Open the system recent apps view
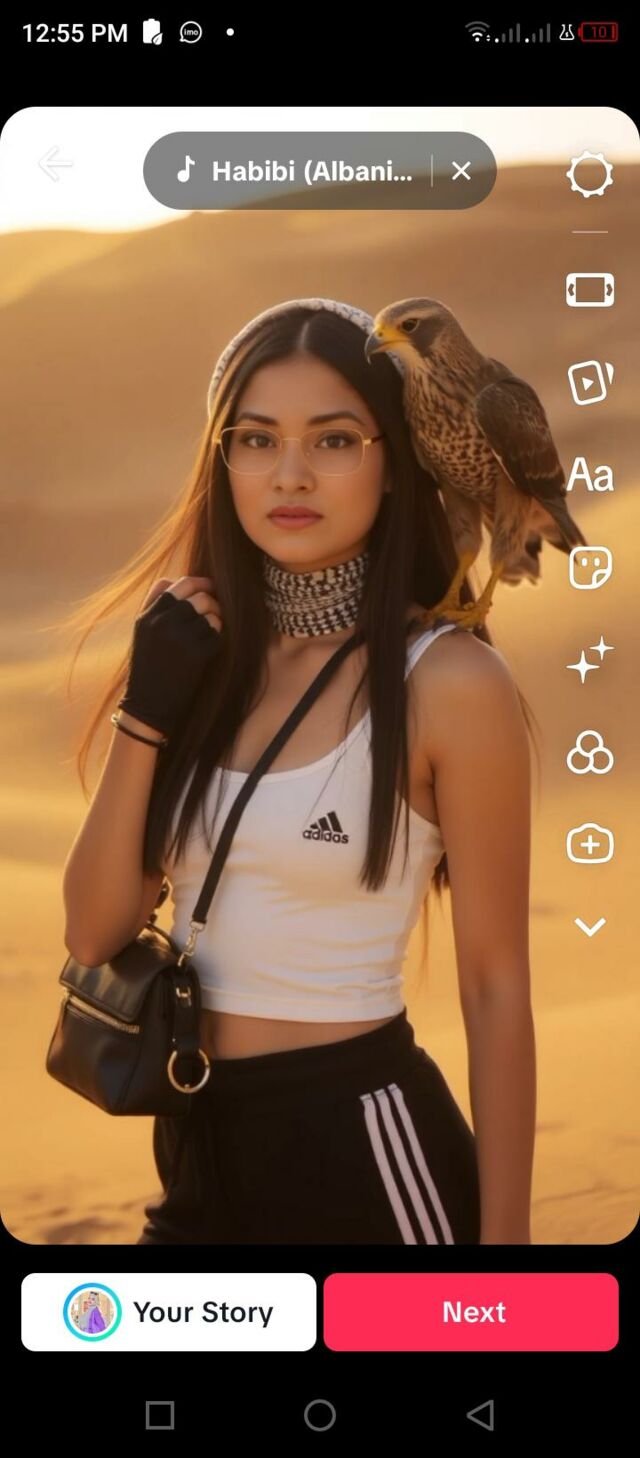Screen dimensions: 640x1458 tap(160, 1415)
